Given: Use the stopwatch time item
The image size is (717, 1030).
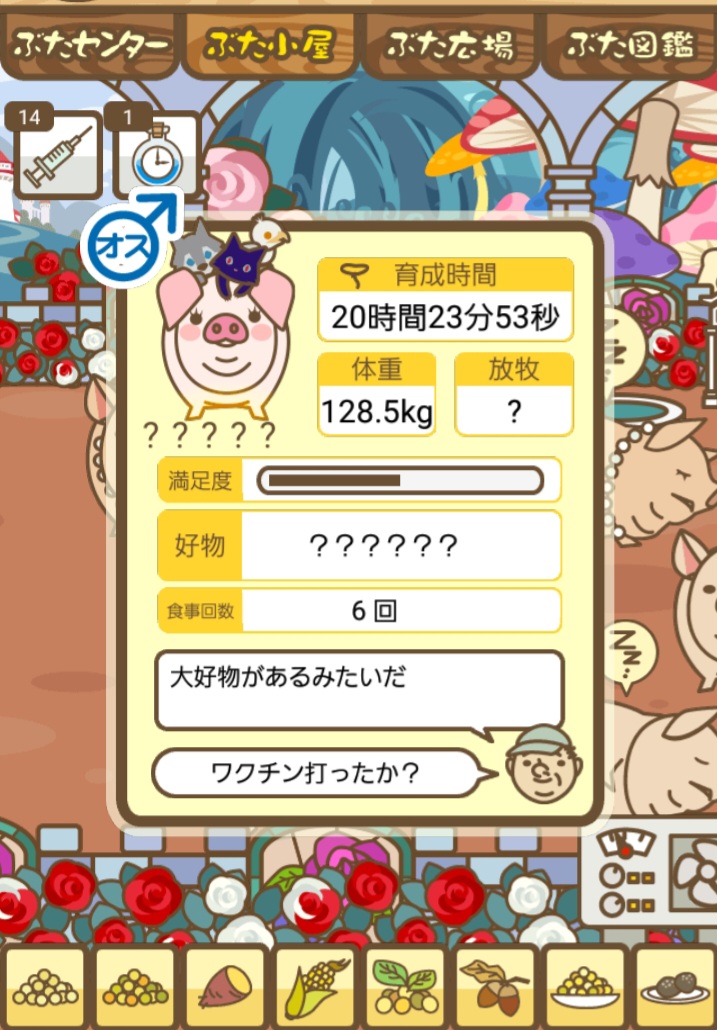Looking at the screenshot, I should point(157,155).
